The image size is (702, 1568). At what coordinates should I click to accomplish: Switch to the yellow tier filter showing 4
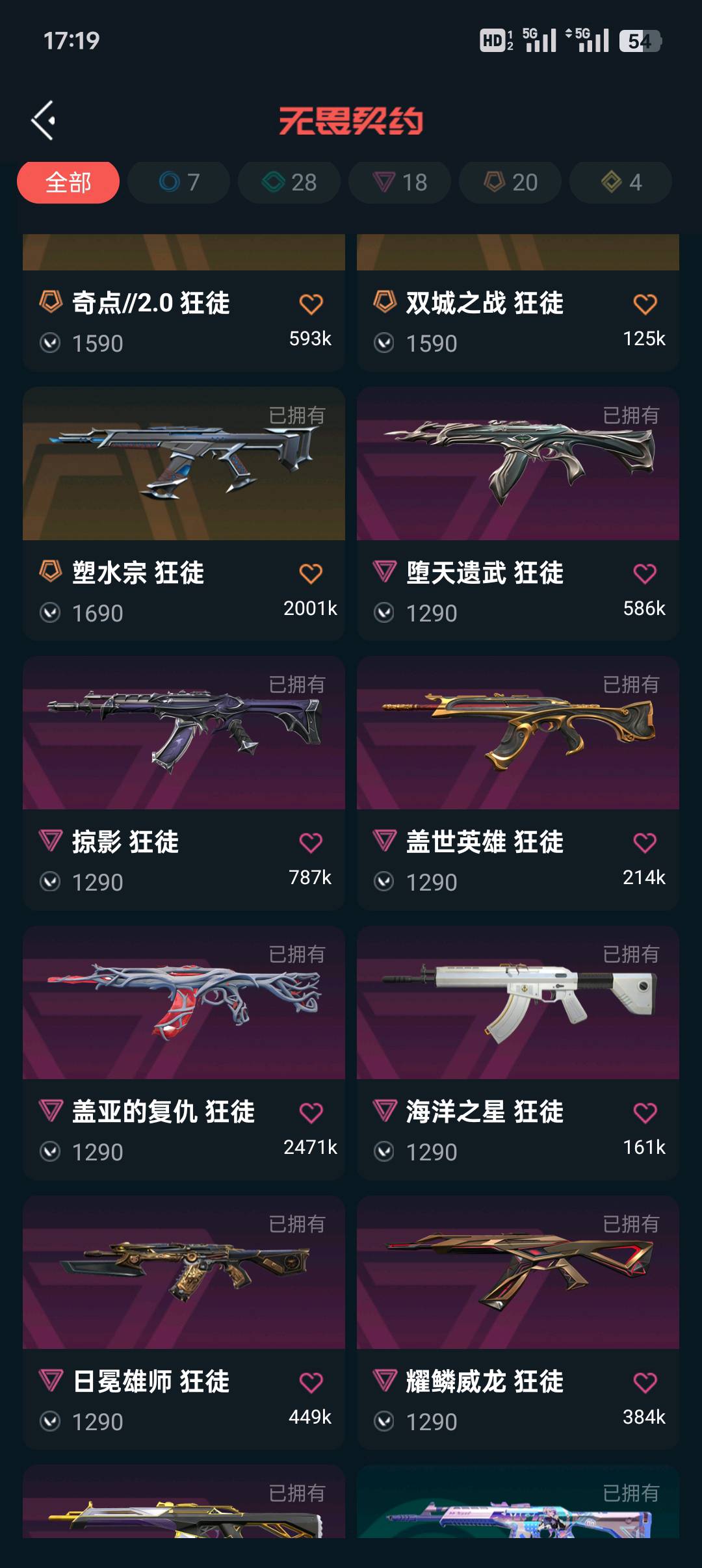click(621, 182)
